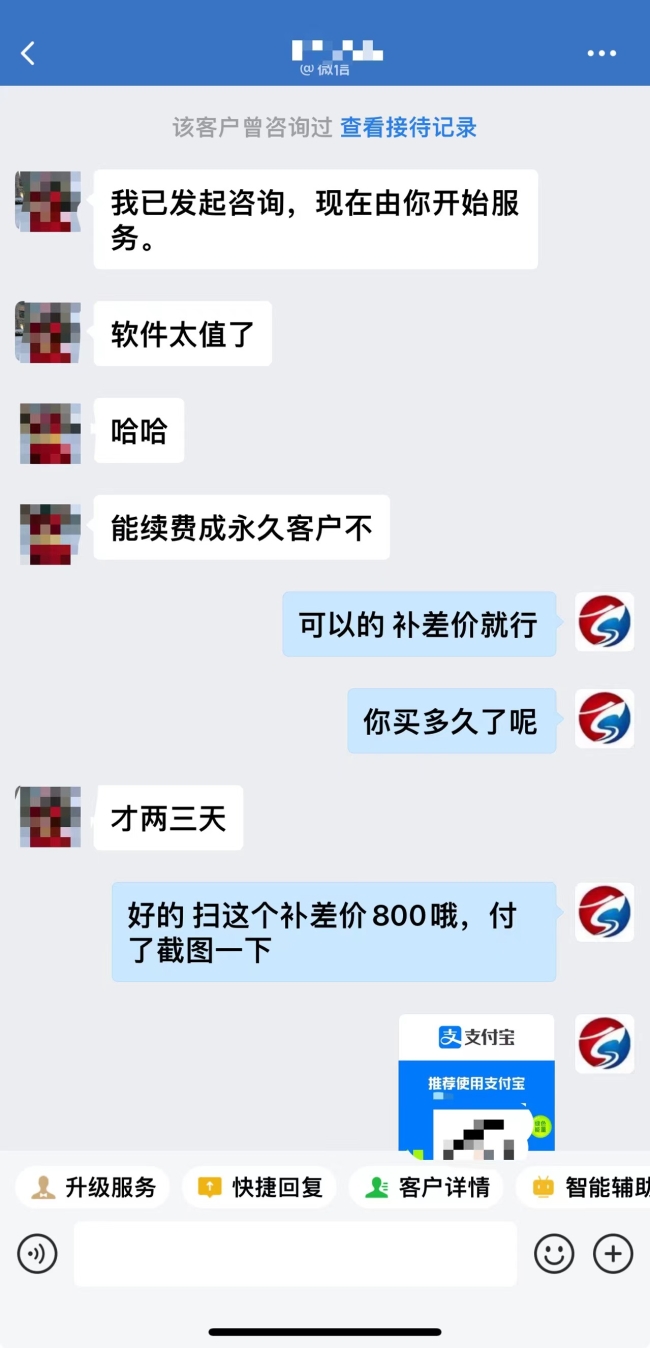The height and width of the screenshot is (1348, 650).
Task: Open 快捷回复 quick replies
Action: (x=260, y=1187)
